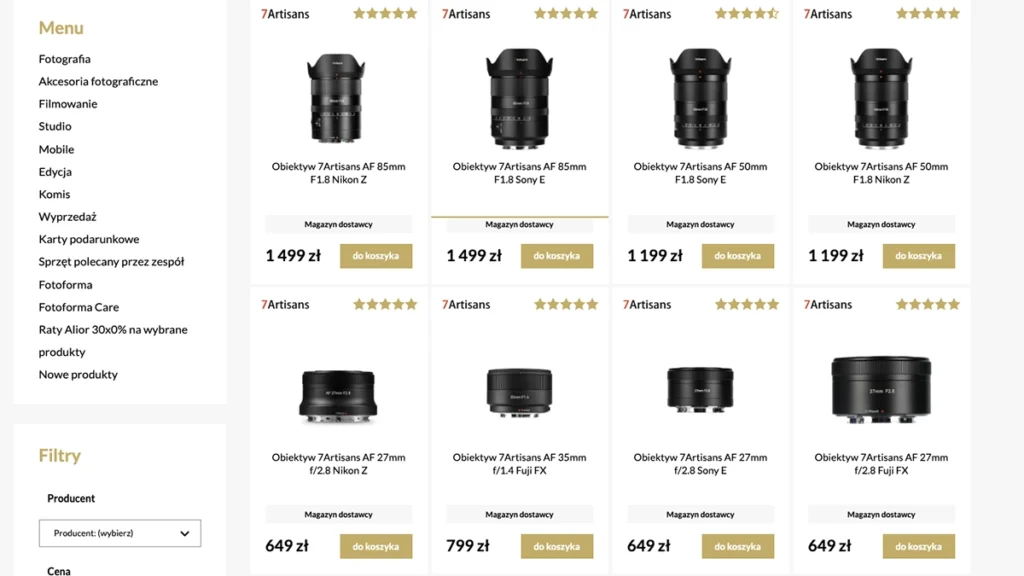Image resolution: width=1024 pixels, height=576 pixels.
Task: Browse the Wyprzedaż category
Action: (67, 217)
